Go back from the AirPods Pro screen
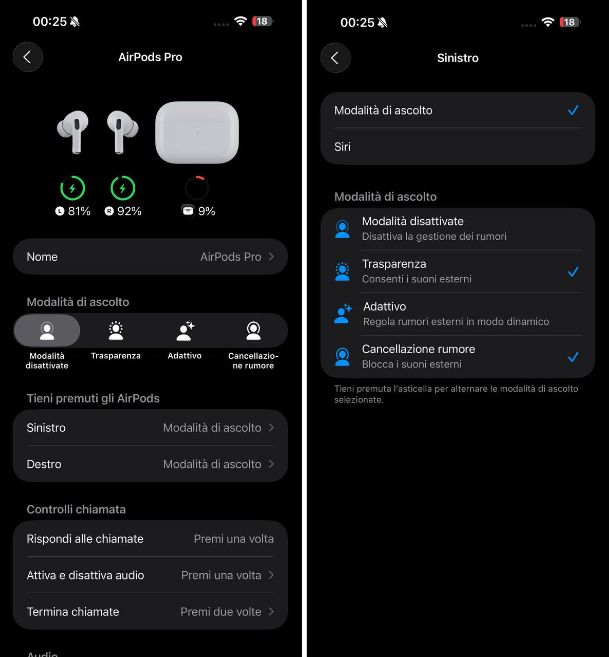This screenshot has width=610, height=657. pyautogui.click(x=27, y=57)
